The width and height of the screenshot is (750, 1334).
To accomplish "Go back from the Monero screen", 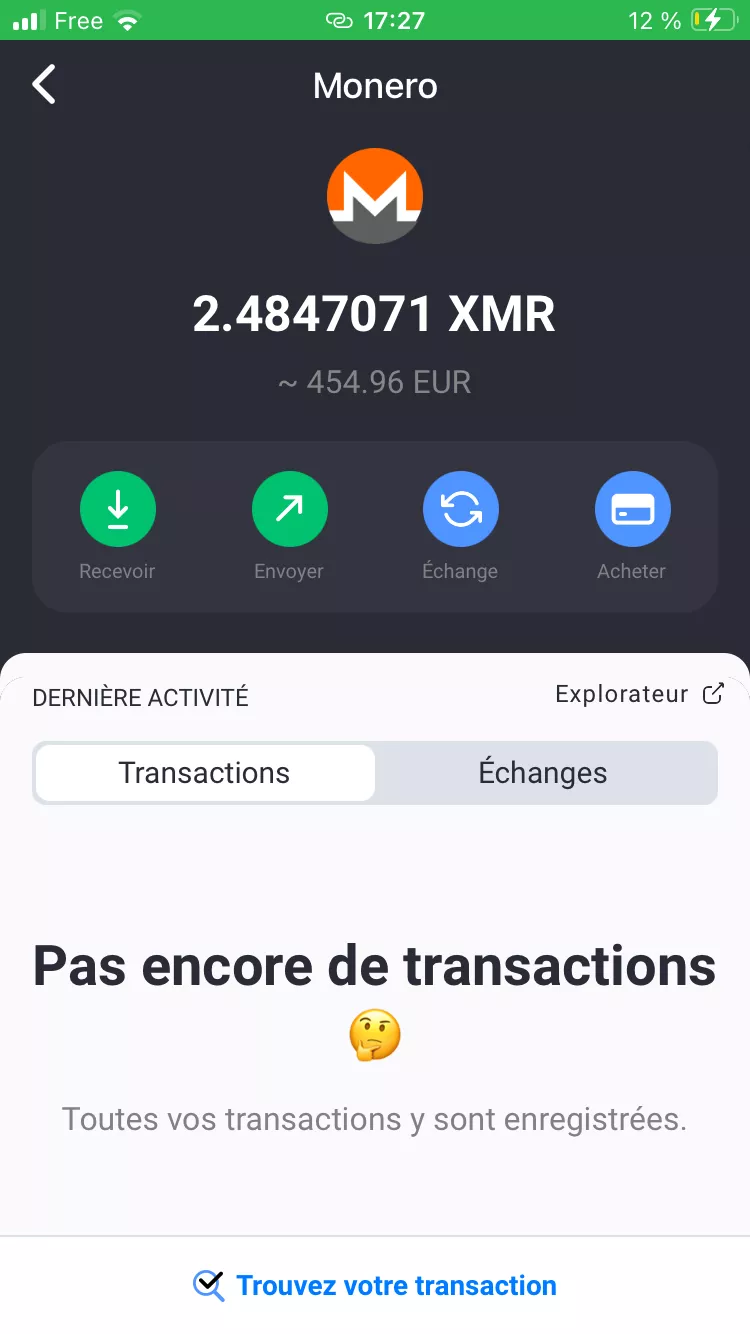I will pos(44,85).
